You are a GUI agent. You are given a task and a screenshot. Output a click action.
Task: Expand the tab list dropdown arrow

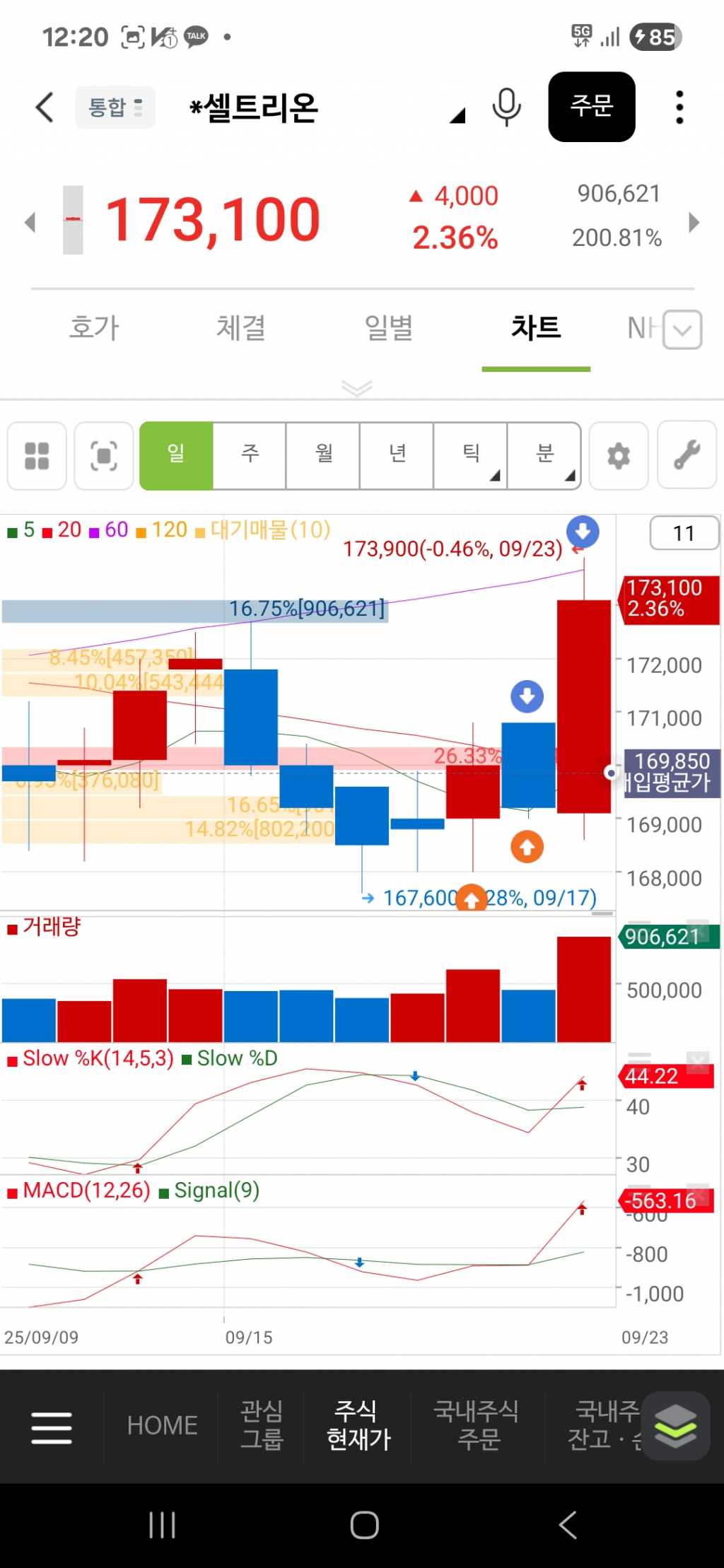[683, 329]
